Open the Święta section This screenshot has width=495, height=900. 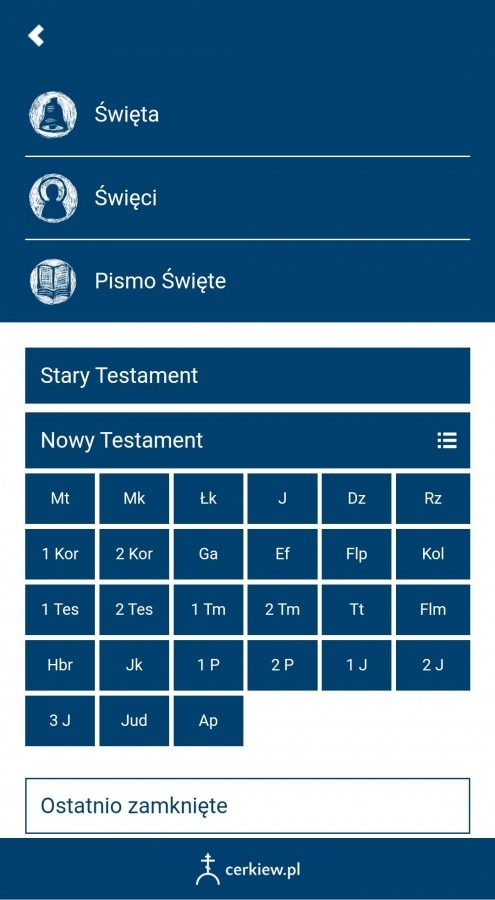tap(248, 114)
